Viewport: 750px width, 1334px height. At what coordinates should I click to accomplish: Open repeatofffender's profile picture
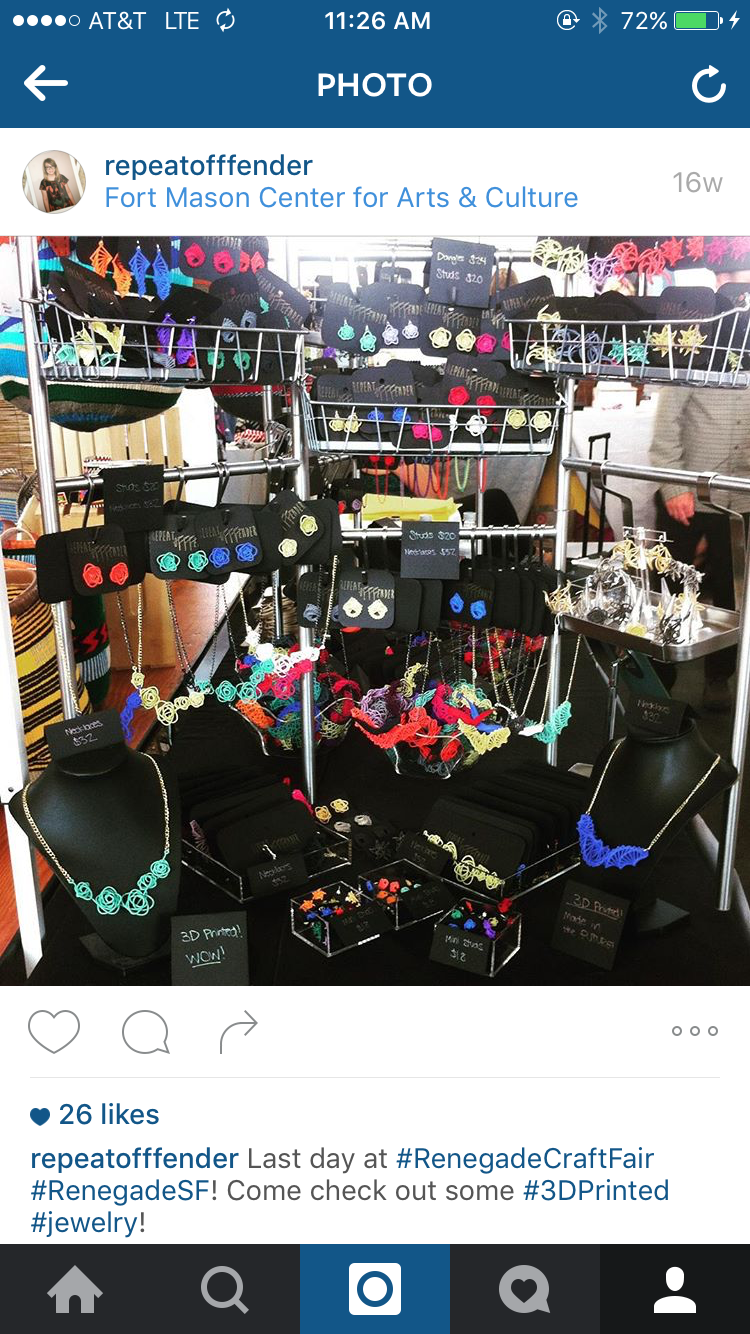(x=55, y=182)
